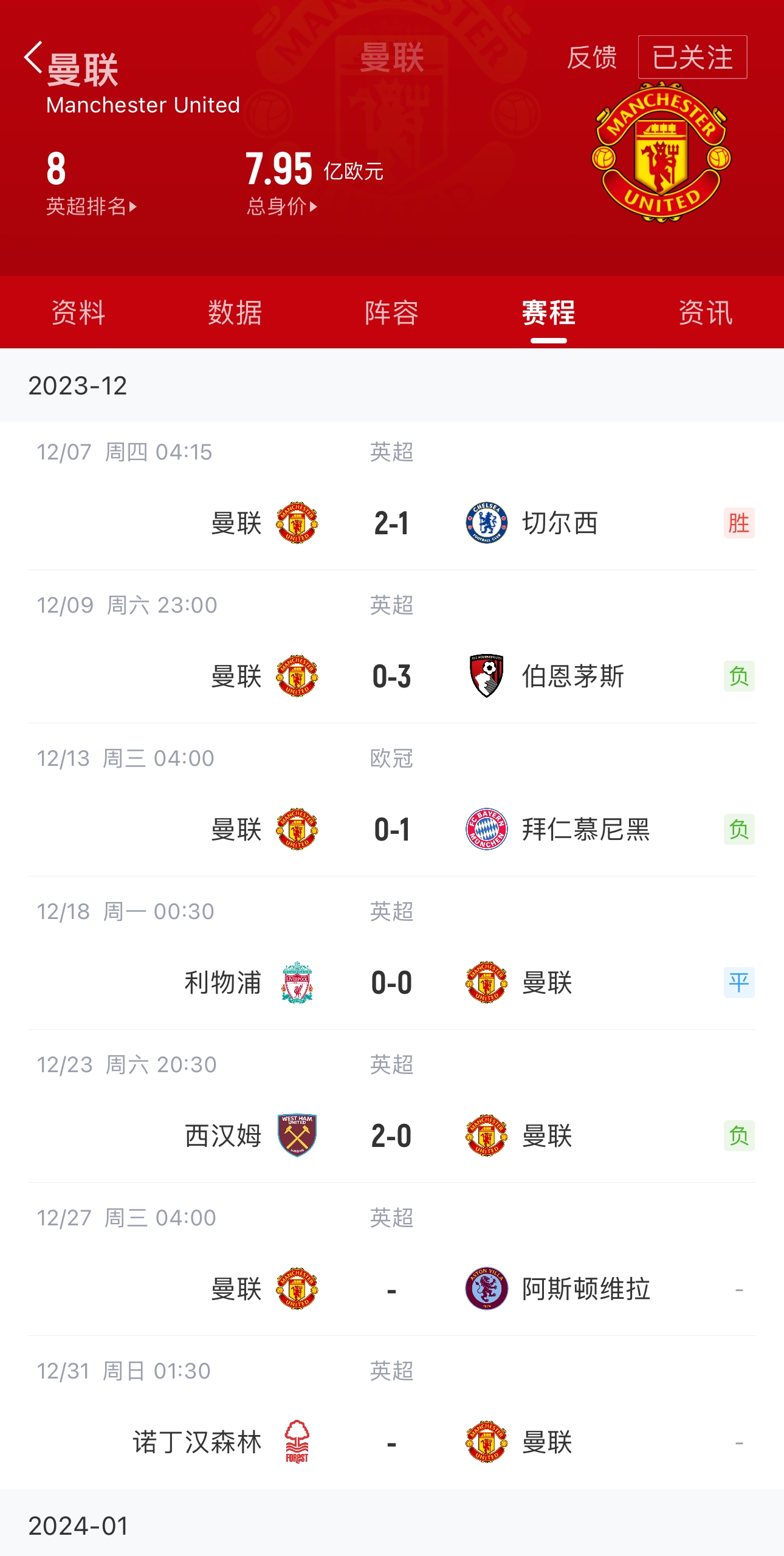
Task: Open the 西汉姆 vs 曼联 match
Action: pos(392,1106)
